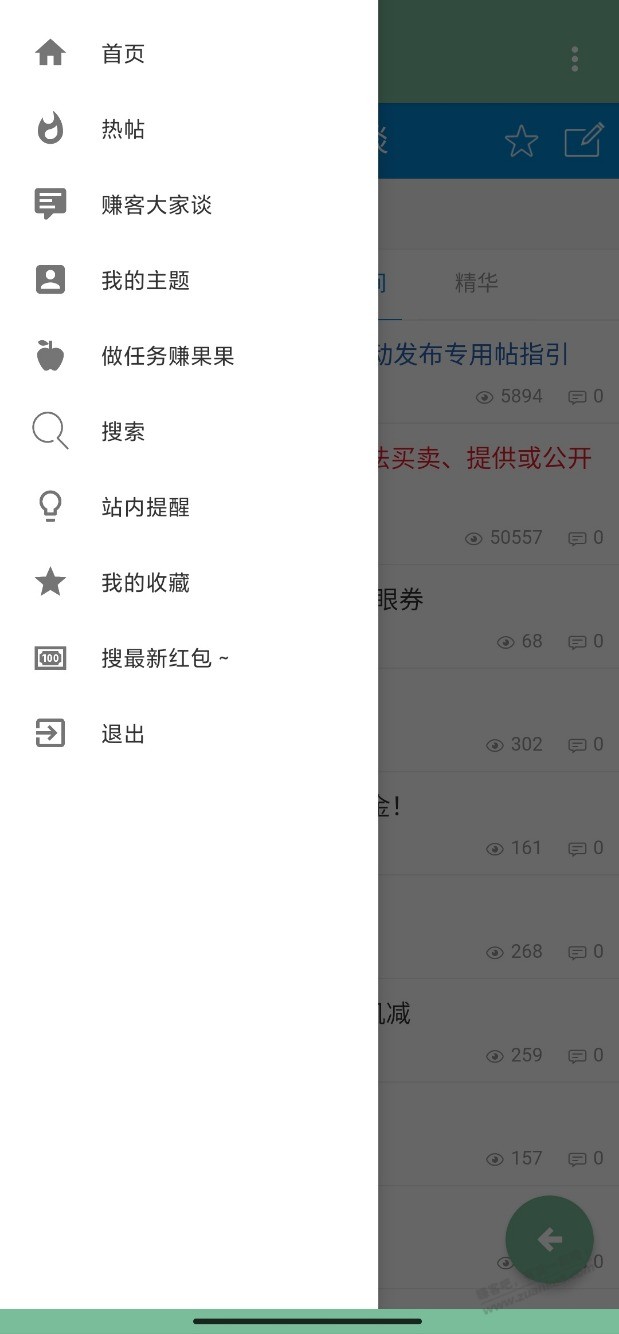This screenshot has height=1334, width=619.
Task: Open 我的收藏 favorites list
Action: [145, 583]
